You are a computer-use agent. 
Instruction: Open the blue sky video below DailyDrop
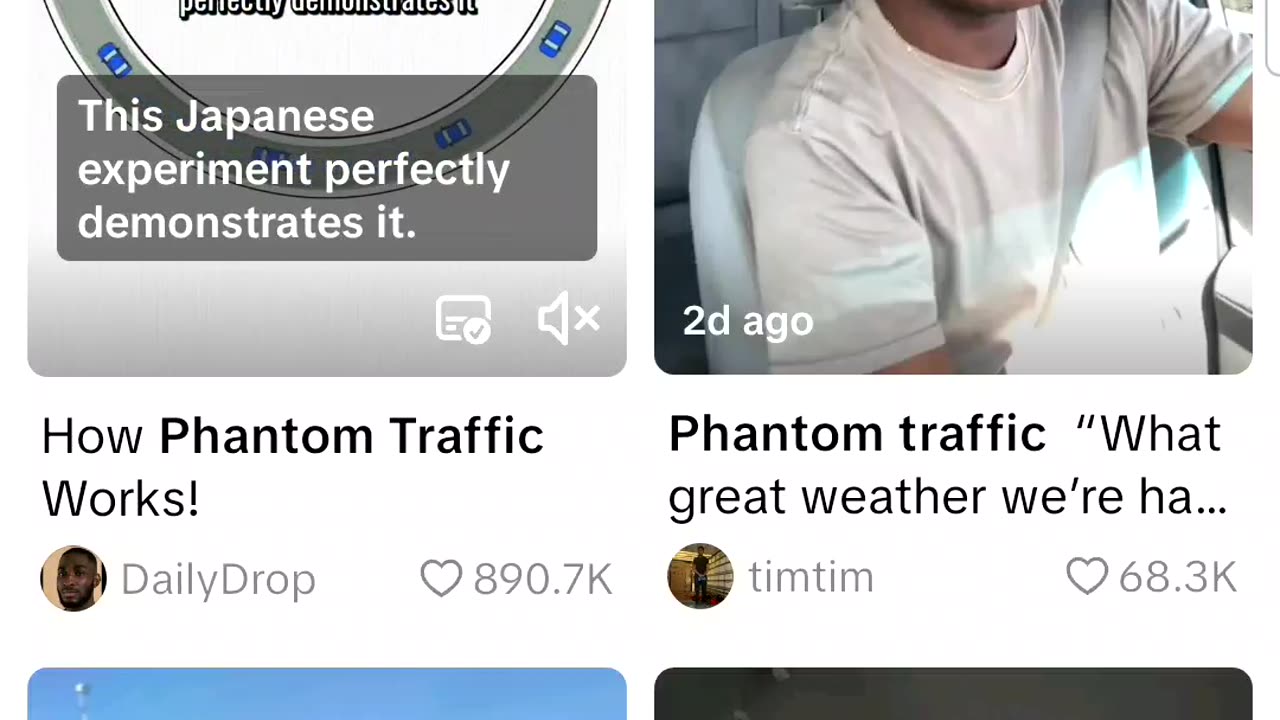click(327, 694)
